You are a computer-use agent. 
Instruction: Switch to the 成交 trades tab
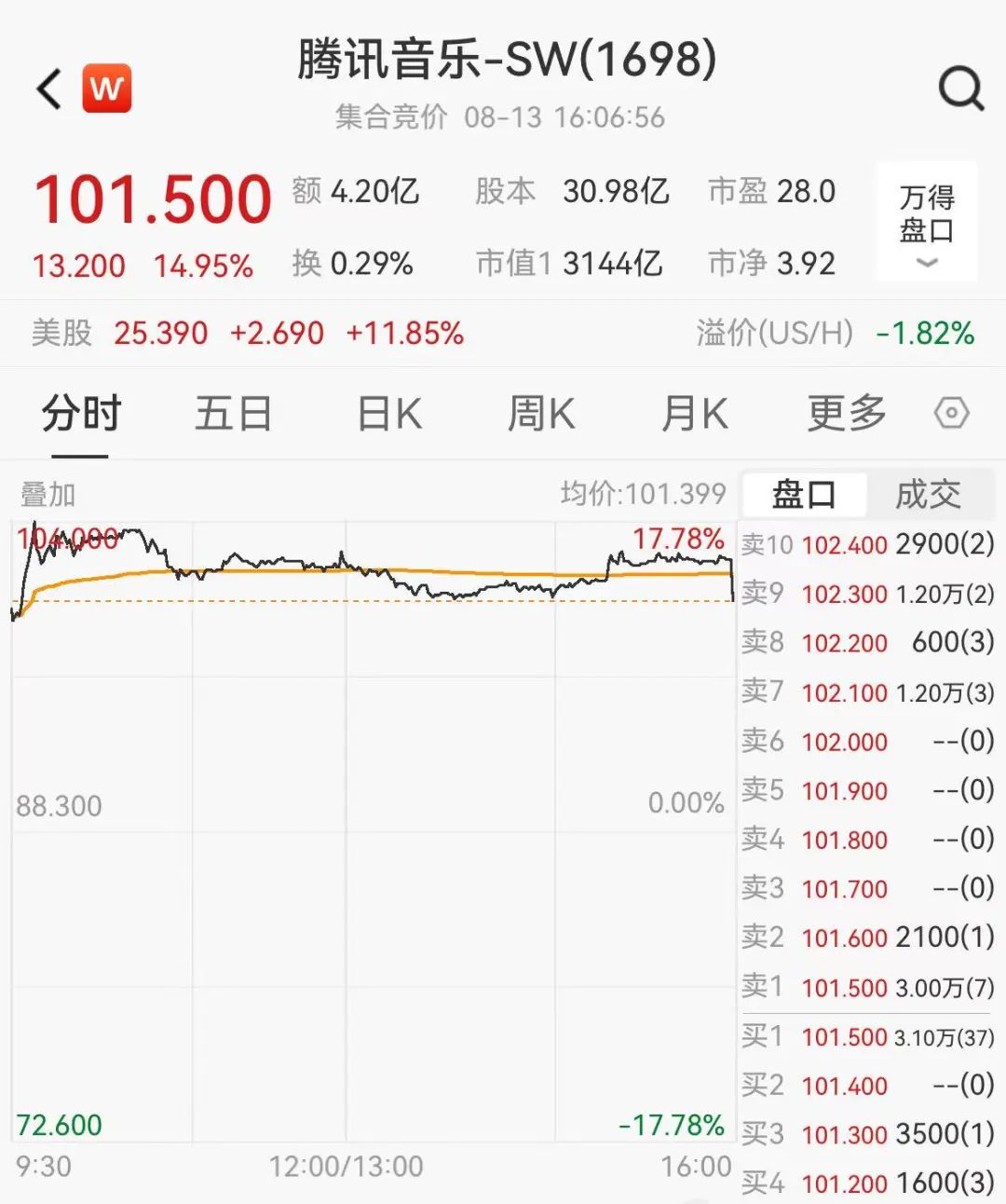[928, 494]
